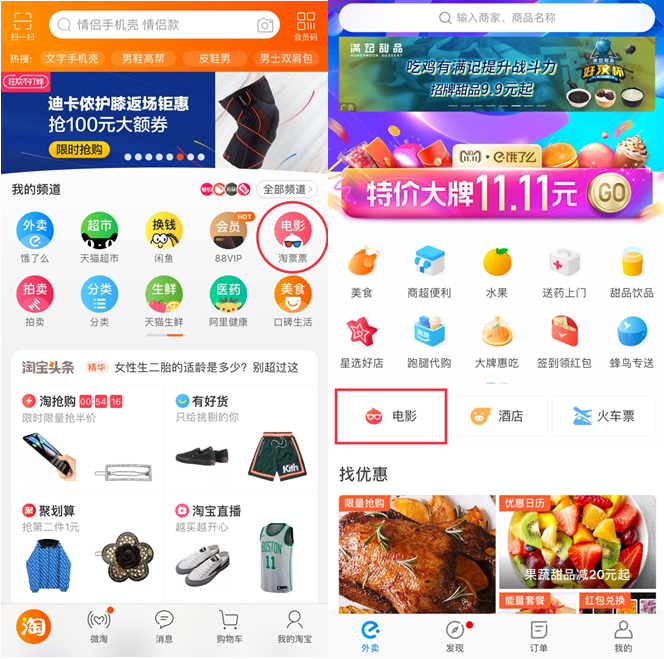664x659 pixels.
Task: Switch to the 我的淘宝 tab
Action: 295,628
